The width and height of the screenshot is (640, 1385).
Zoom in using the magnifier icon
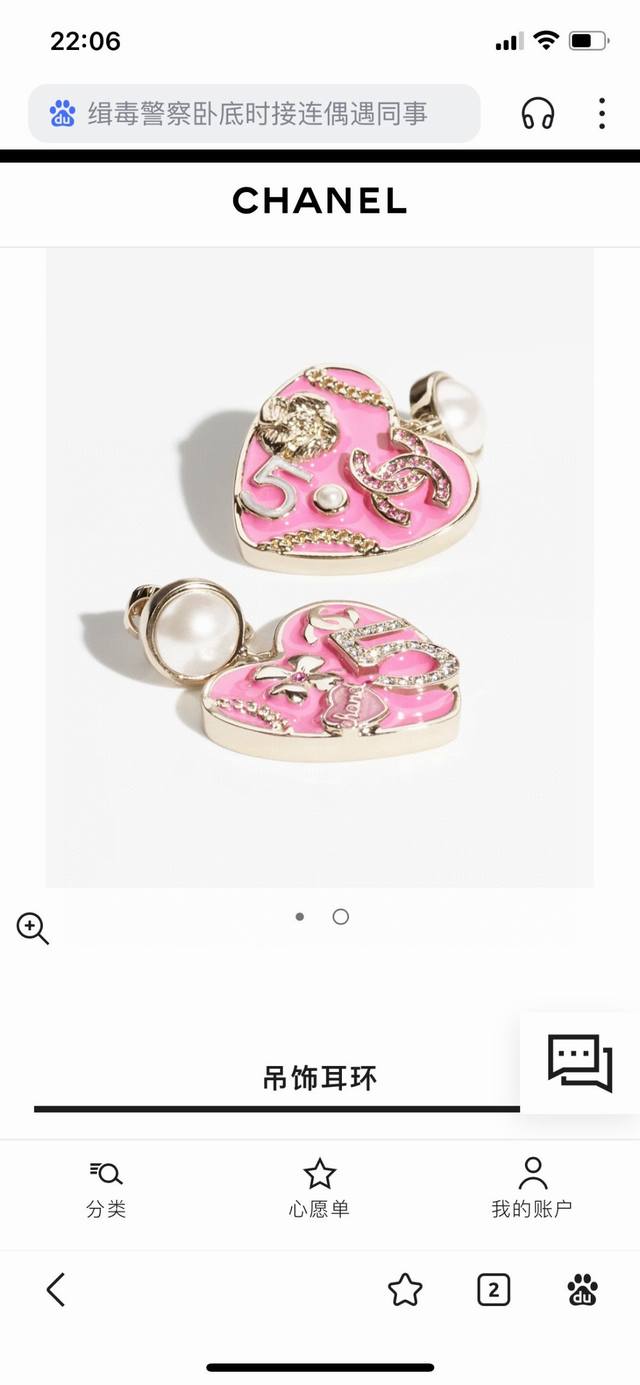coord(32,928)
